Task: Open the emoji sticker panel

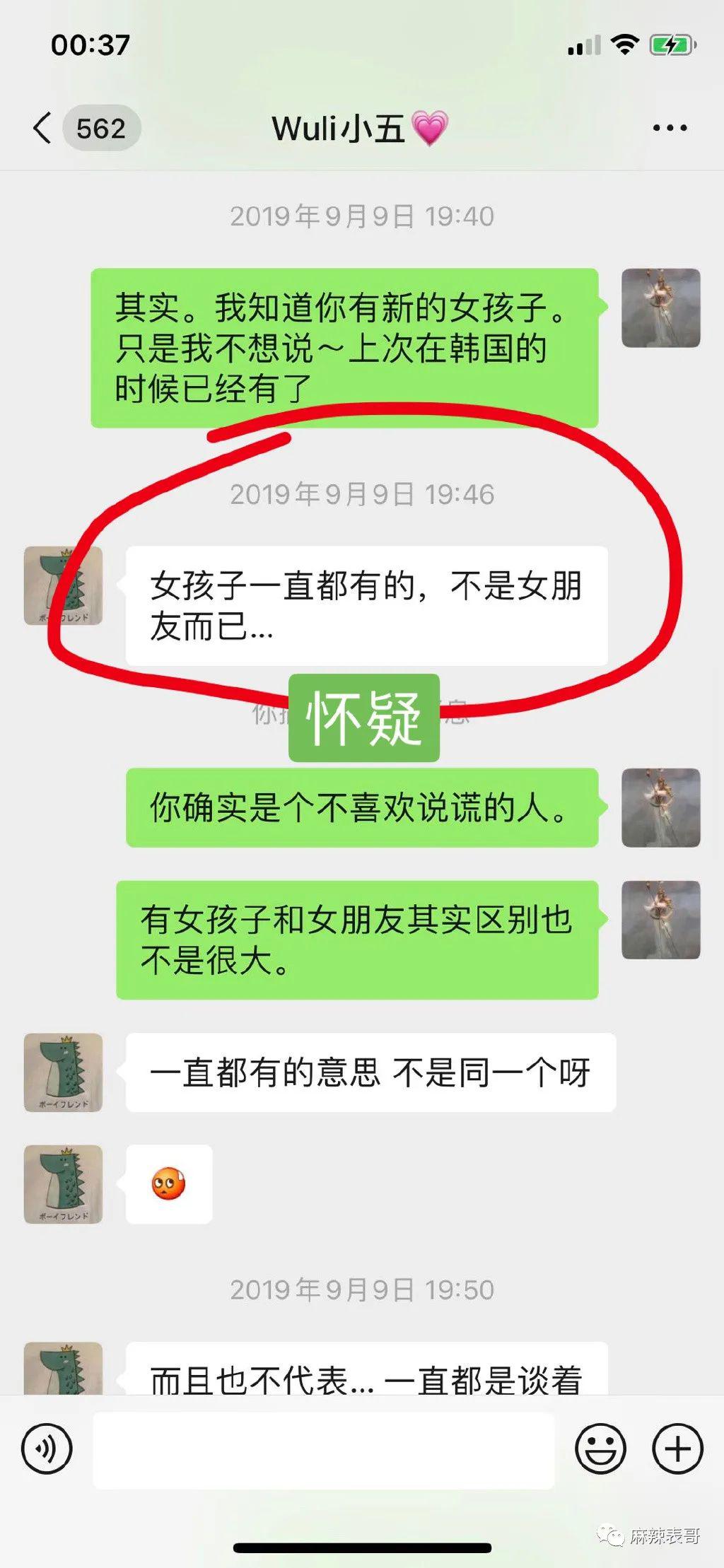Action: (x=600, y=1449)
